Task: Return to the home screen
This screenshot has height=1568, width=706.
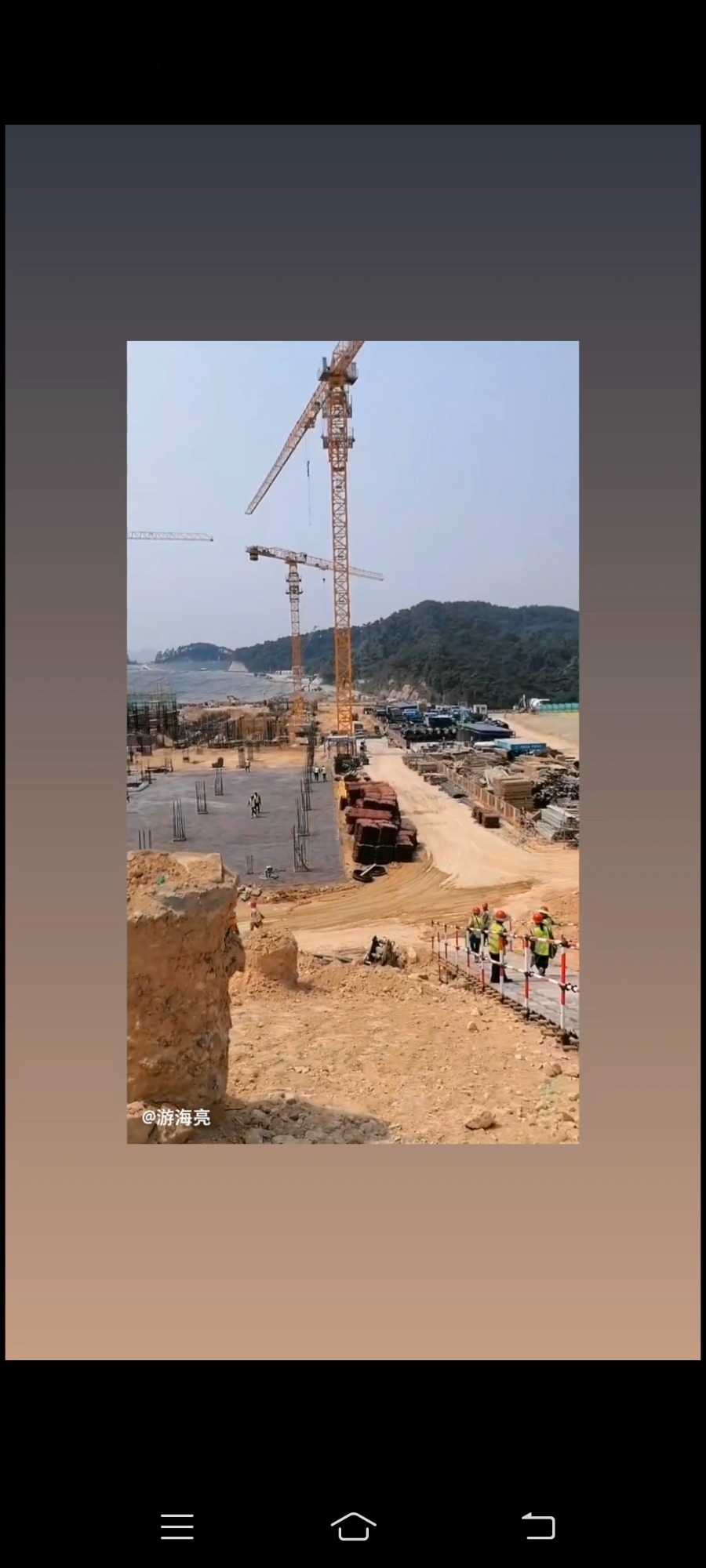Action: 353,1526
